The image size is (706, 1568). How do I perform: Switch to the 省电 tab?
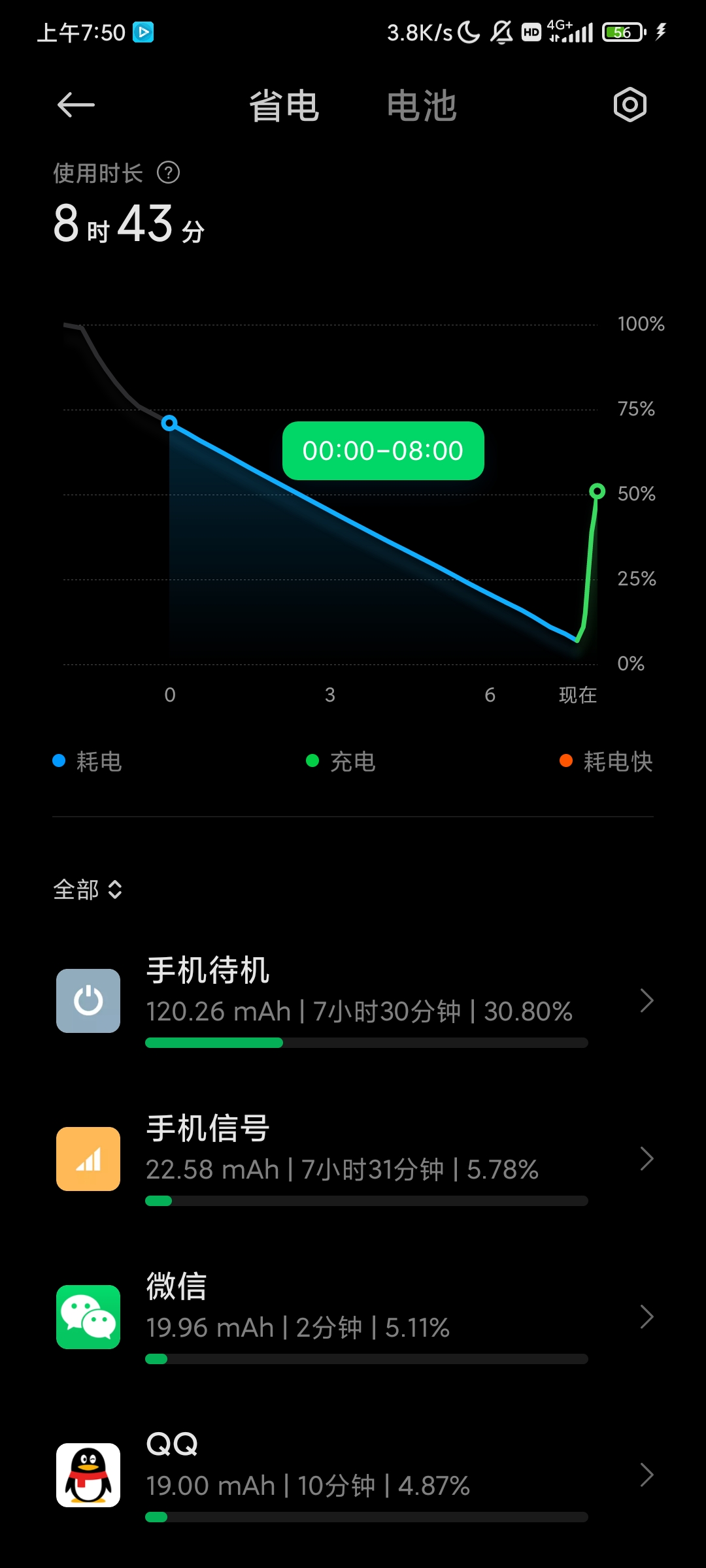pyautogui.click(x=284, y=106)
